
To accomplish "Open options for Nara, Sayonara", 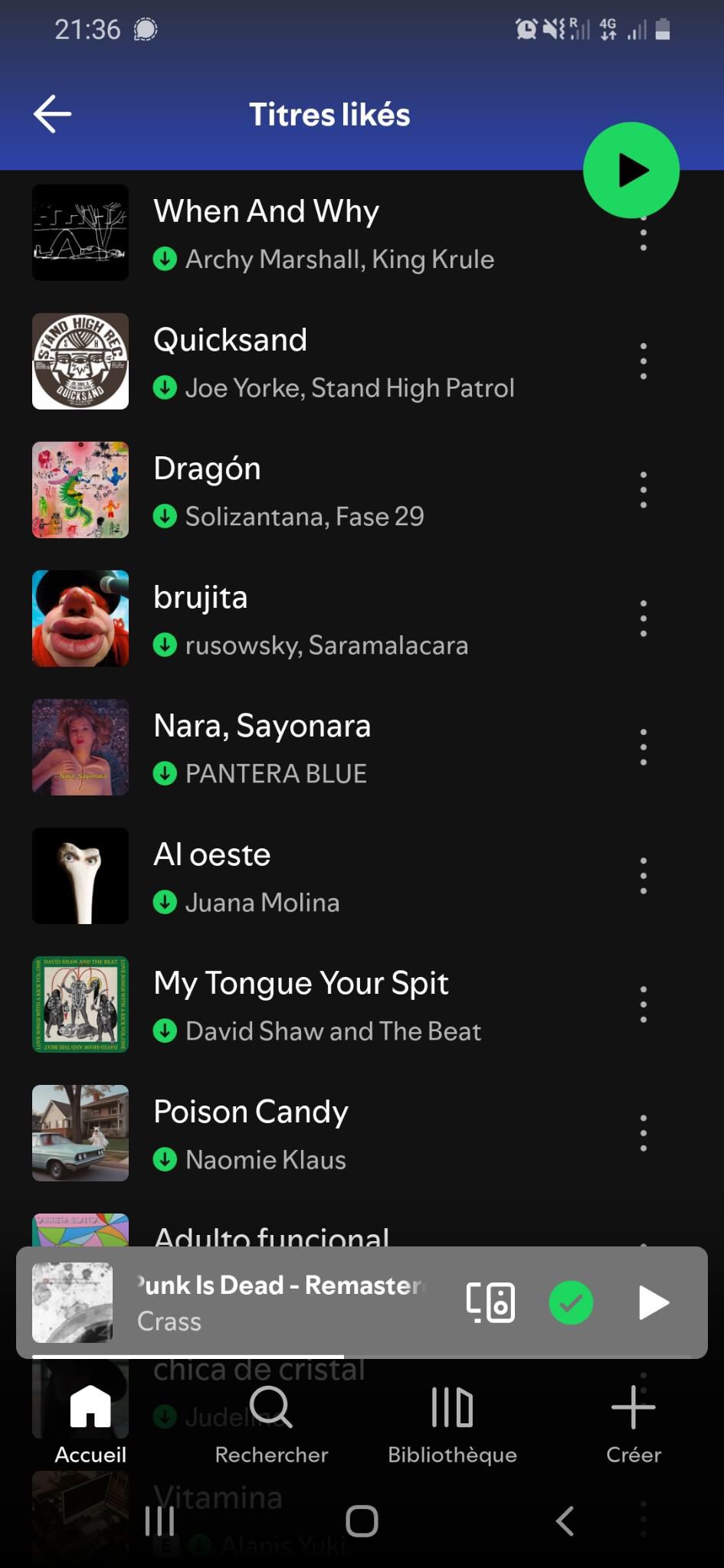I will tap(643, 747).
